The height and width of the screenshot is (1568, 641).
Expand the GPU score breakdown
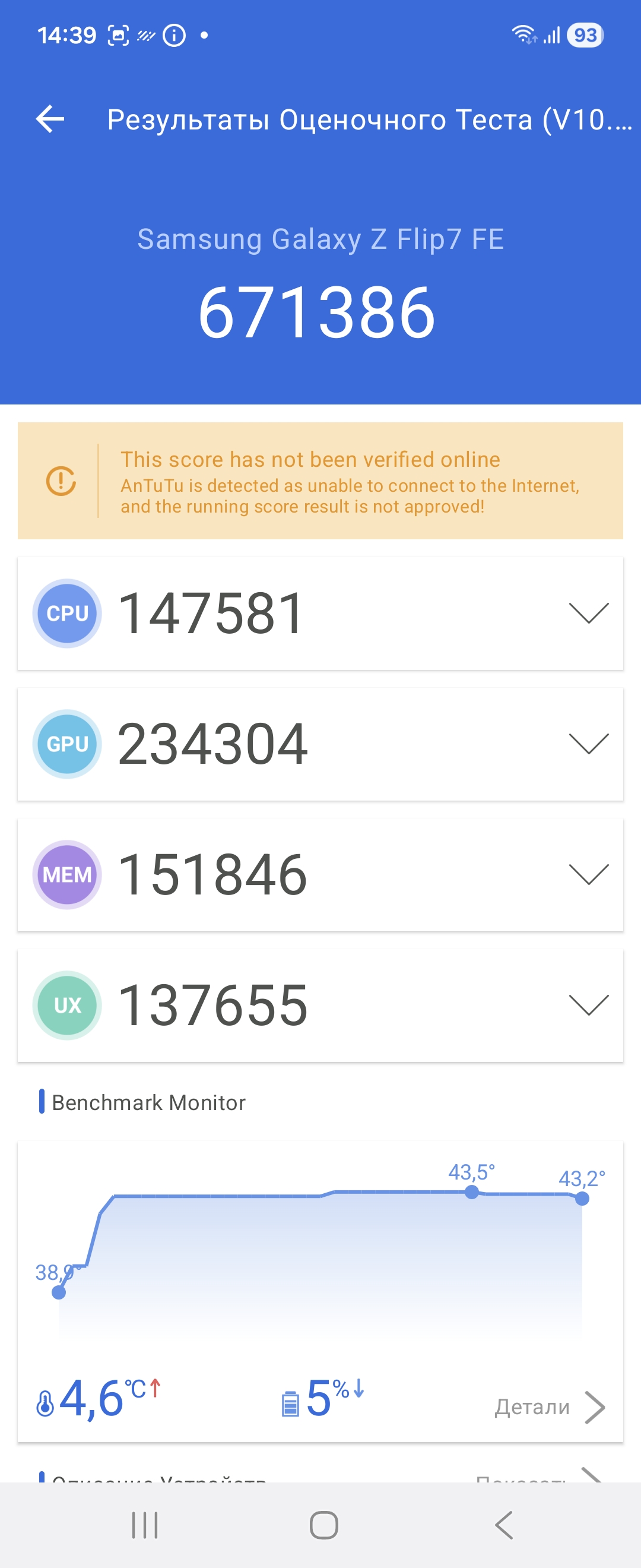(588, 743)
